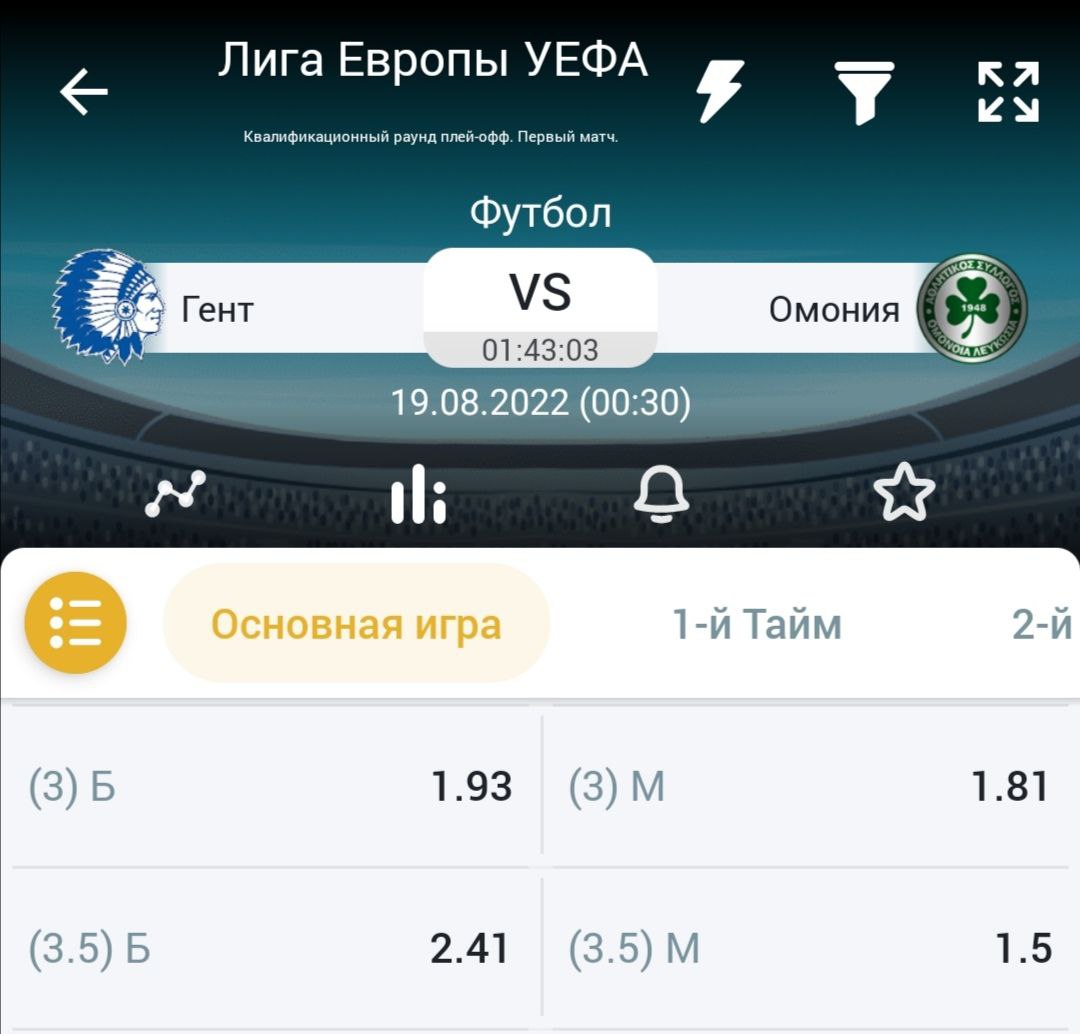The image size is (1080, 1034).
Task: Select (3.5) М odds 1.5
Action: click(x=810, y=948)
